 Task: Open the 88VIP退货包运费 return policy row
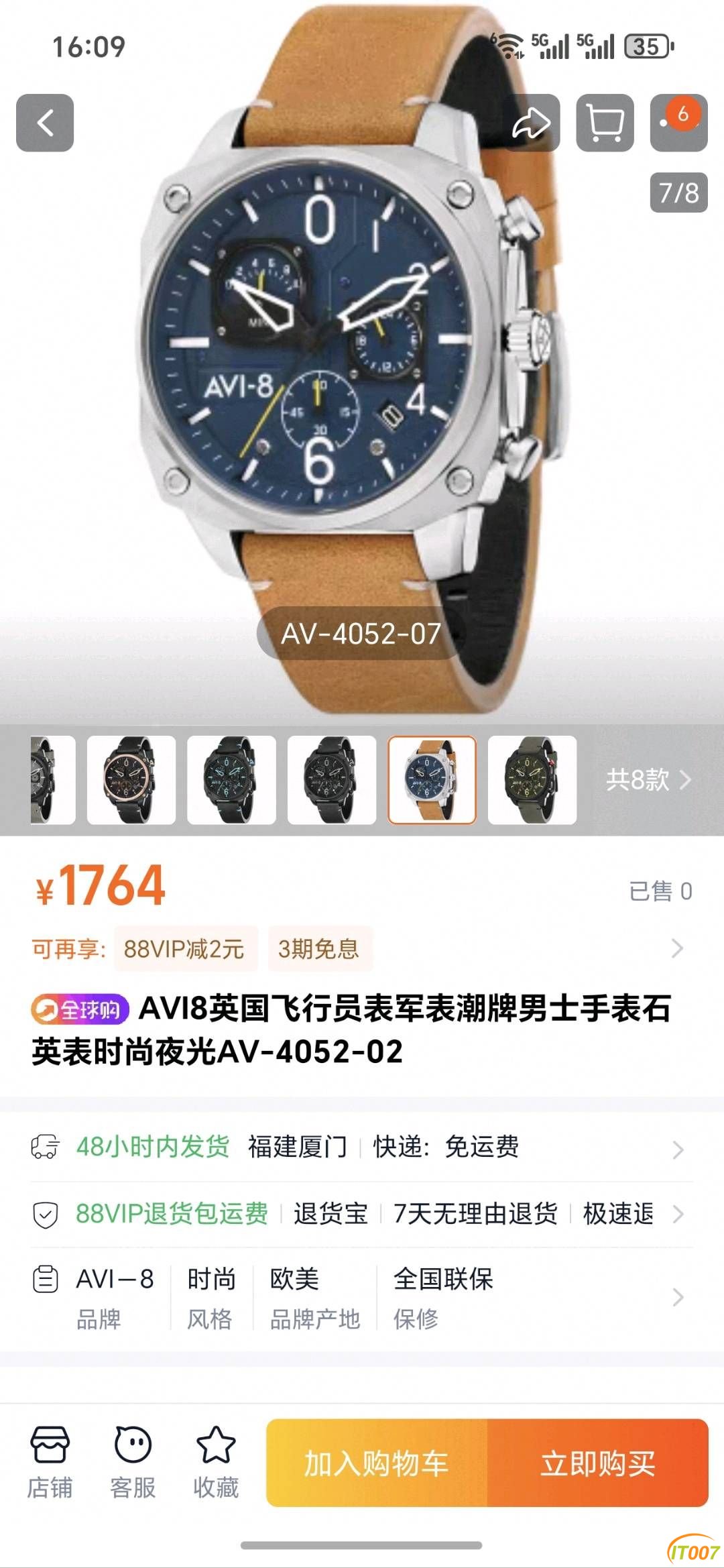click(362, 1214)
